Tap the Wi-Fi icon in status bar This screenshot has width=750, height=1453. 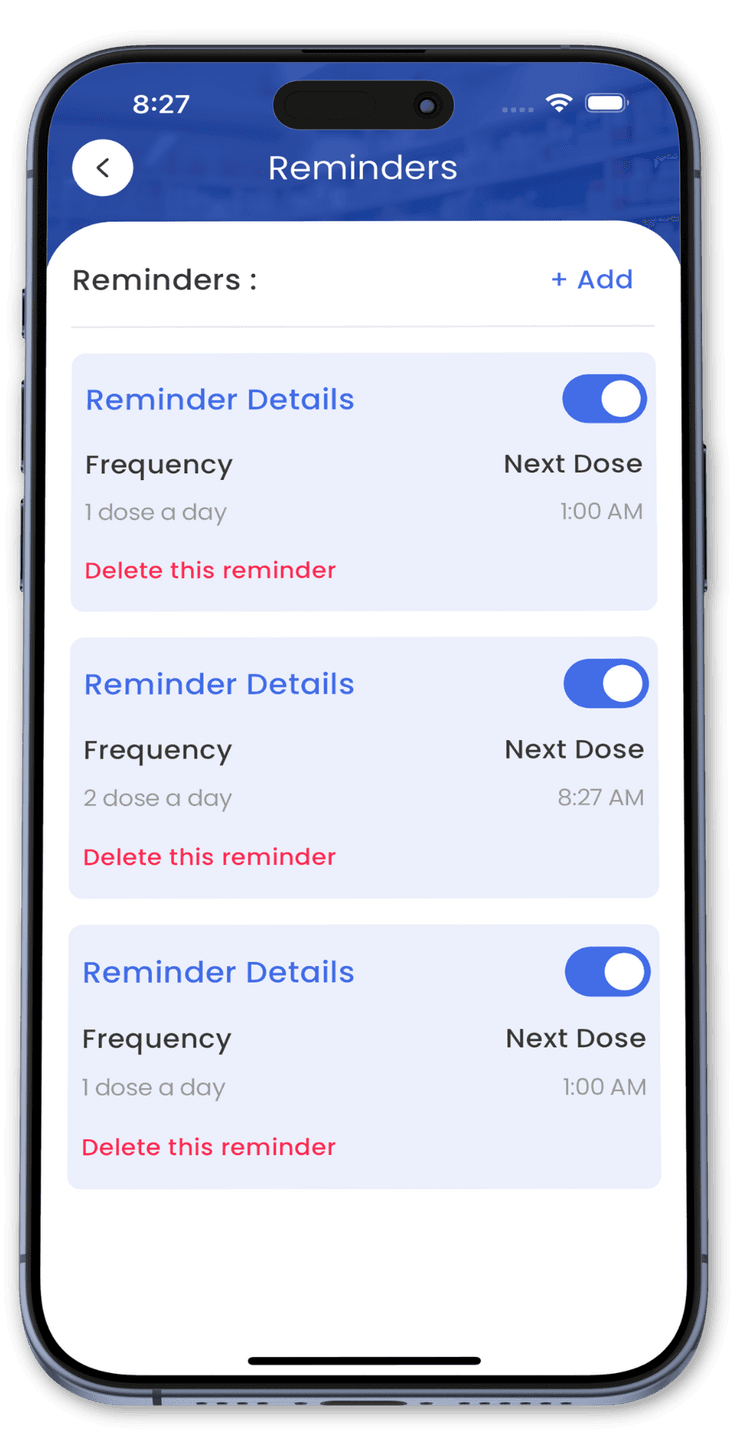(x=559, y=102)
